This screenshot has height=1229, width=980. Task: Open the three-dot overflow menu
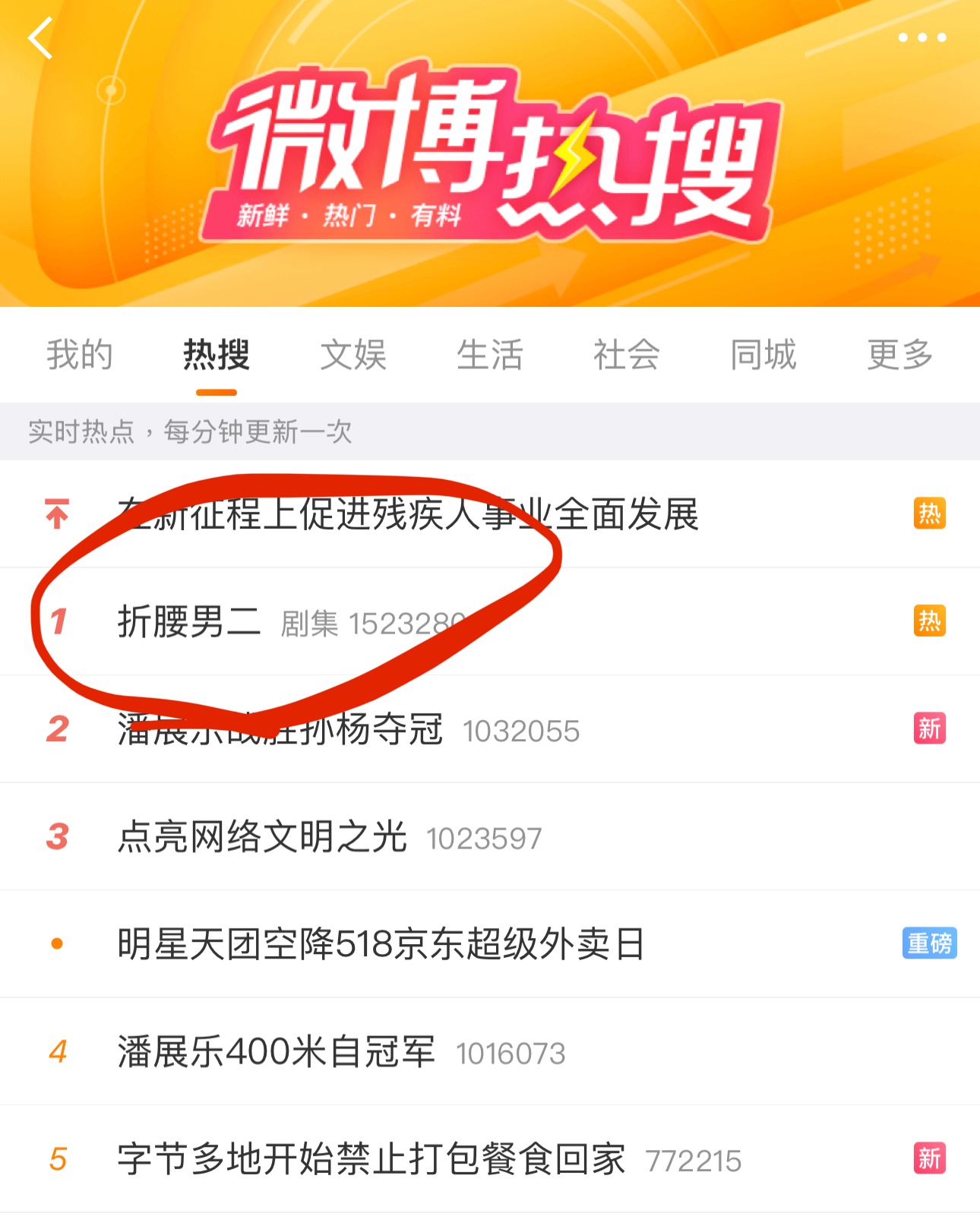[x=922, y=37]
